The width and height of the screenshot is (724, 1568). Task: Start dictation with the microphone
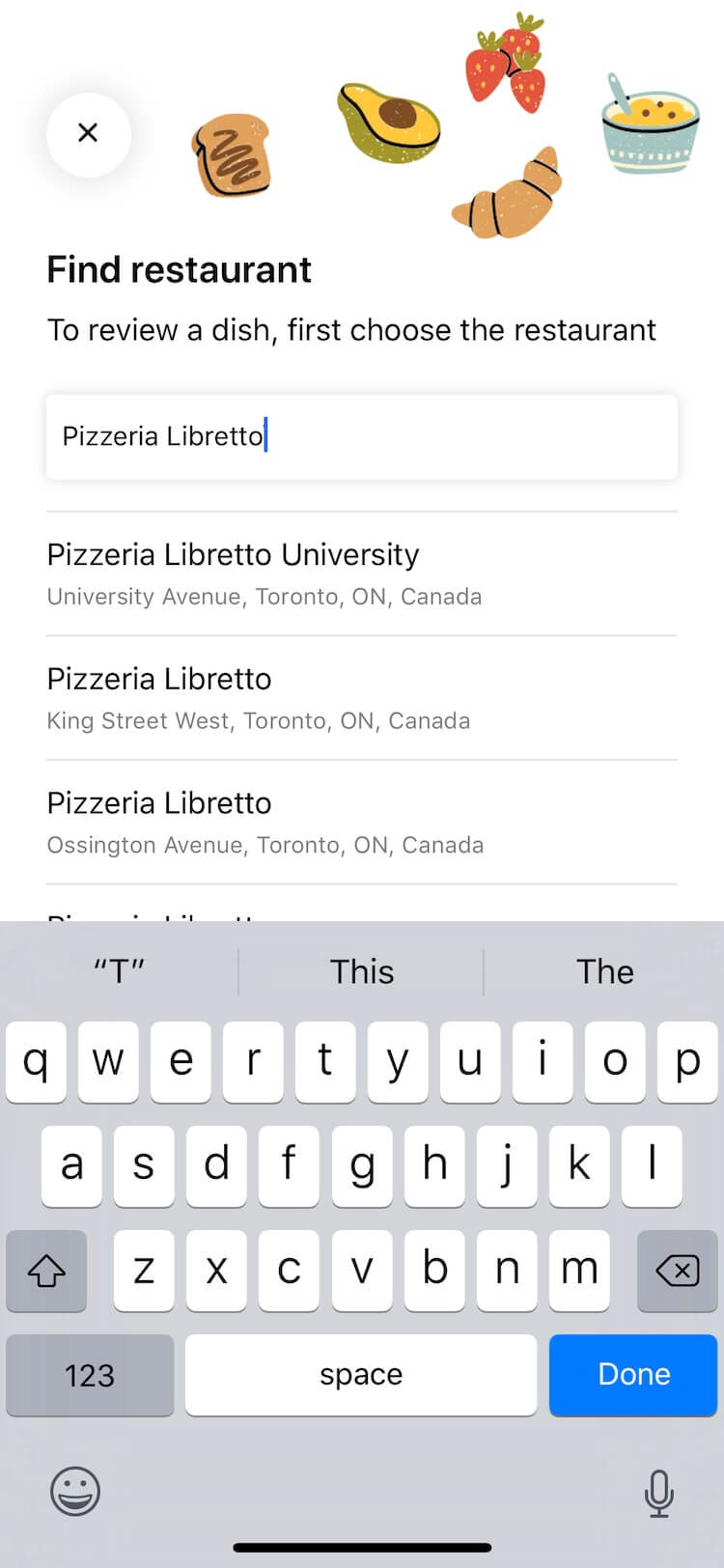tap(659, 1493)
